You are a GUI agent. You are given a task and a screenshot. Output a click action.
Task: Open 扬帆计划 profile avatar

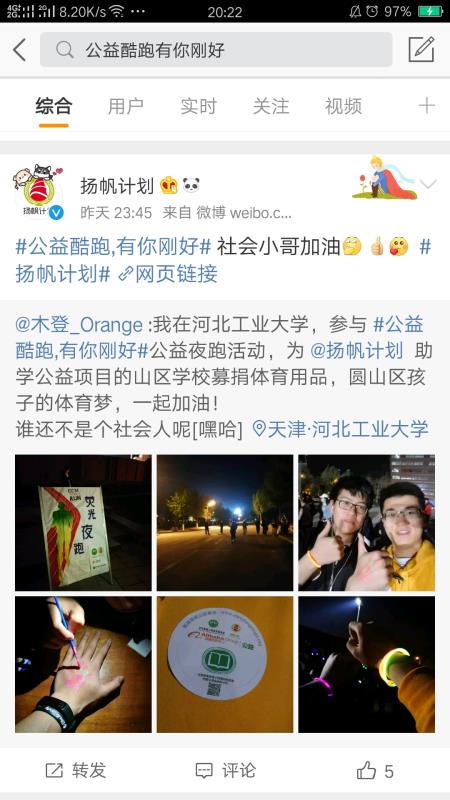[x=38, y=192]
